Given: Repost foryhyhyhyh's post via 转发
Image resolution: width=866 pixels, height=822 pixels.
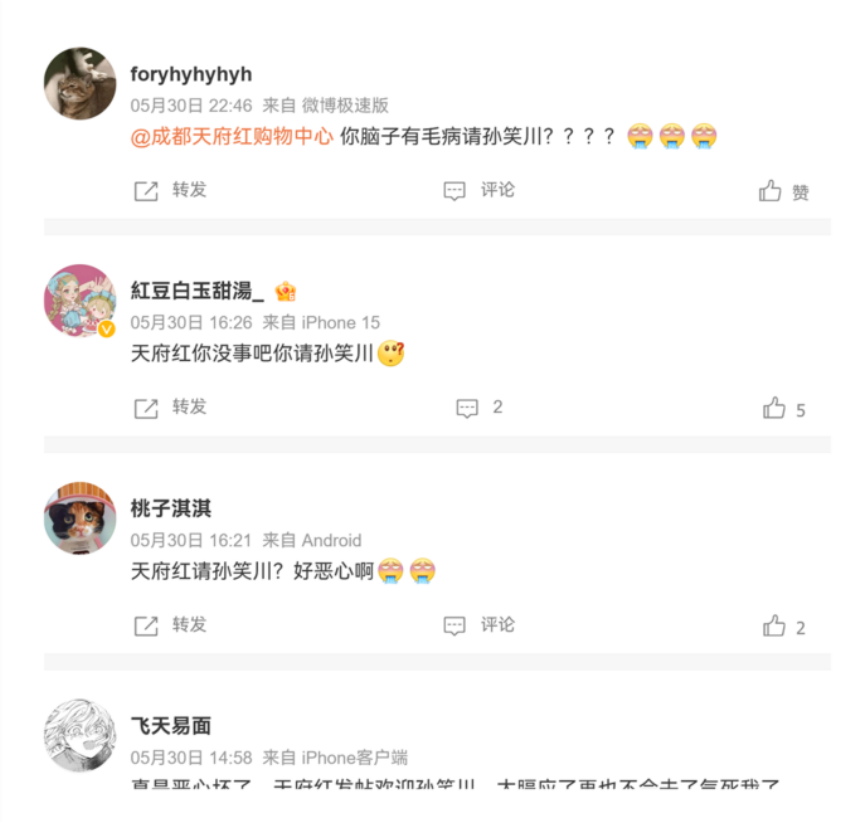Looking at the screenshot, I should pyautogui.click(x=170, y=190).
